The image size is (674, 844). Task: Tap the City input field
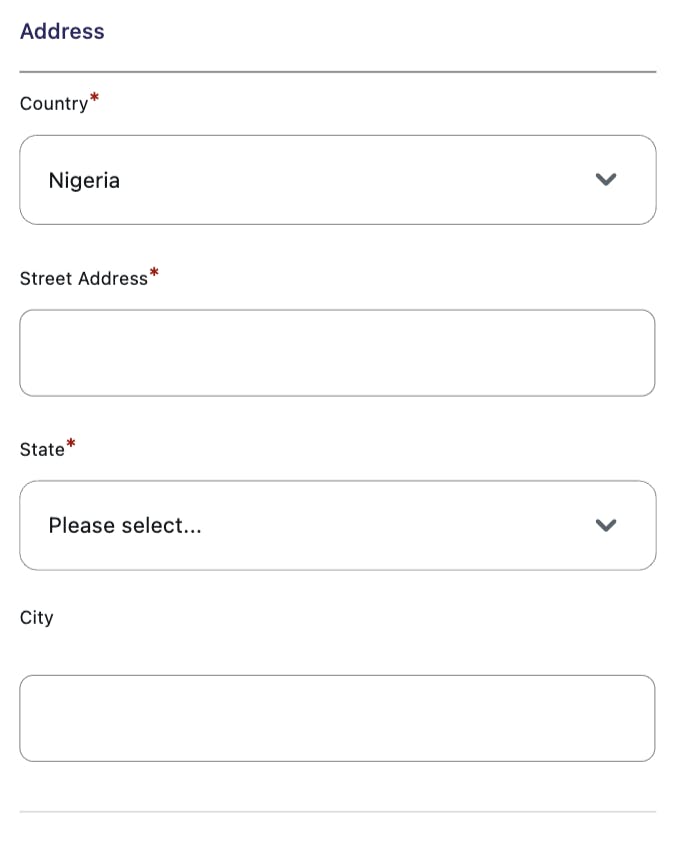coord(337,718)
